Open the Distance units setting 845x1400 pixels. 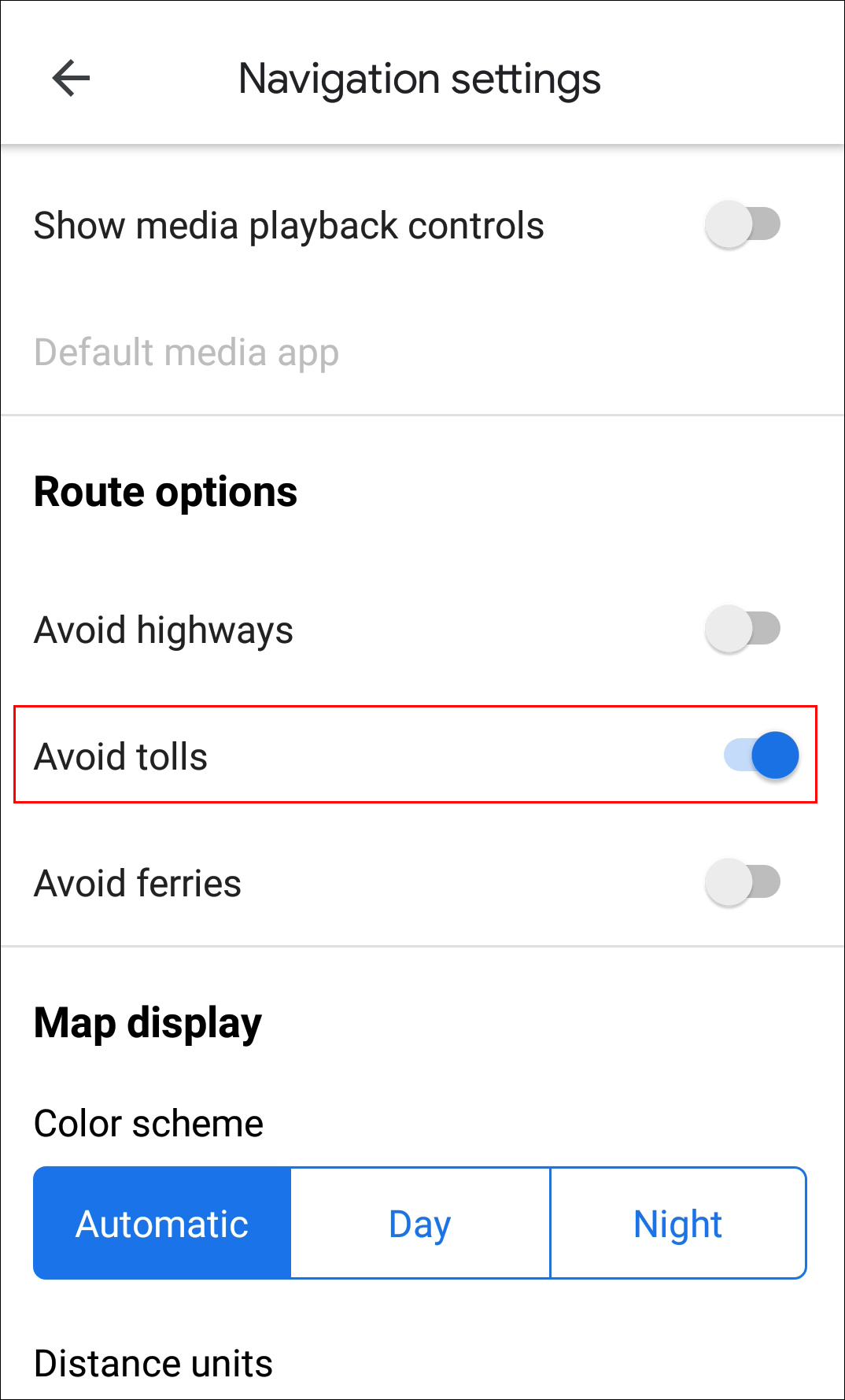pos(153,1362)
